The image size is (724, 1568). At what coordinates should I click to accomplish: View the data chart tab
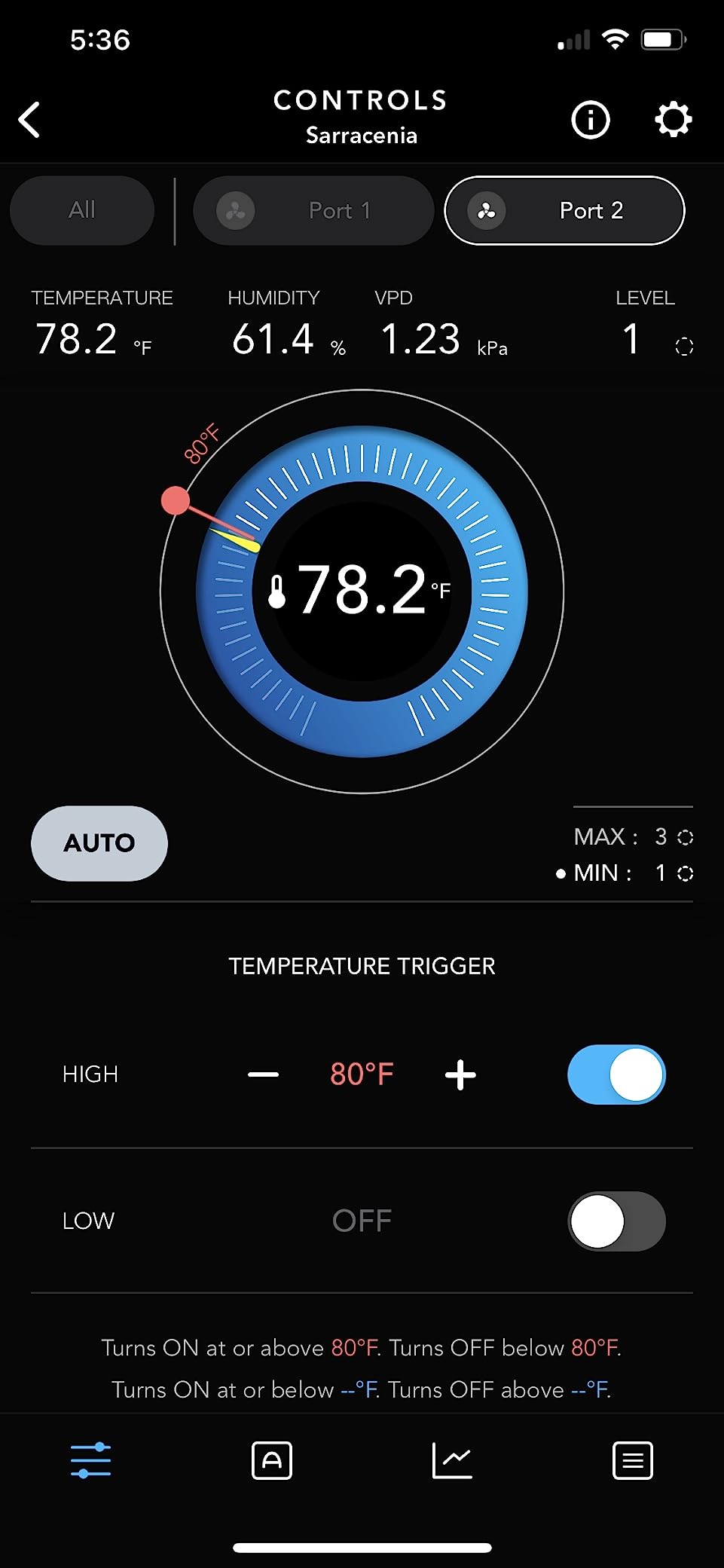[x=452, y=1460]
